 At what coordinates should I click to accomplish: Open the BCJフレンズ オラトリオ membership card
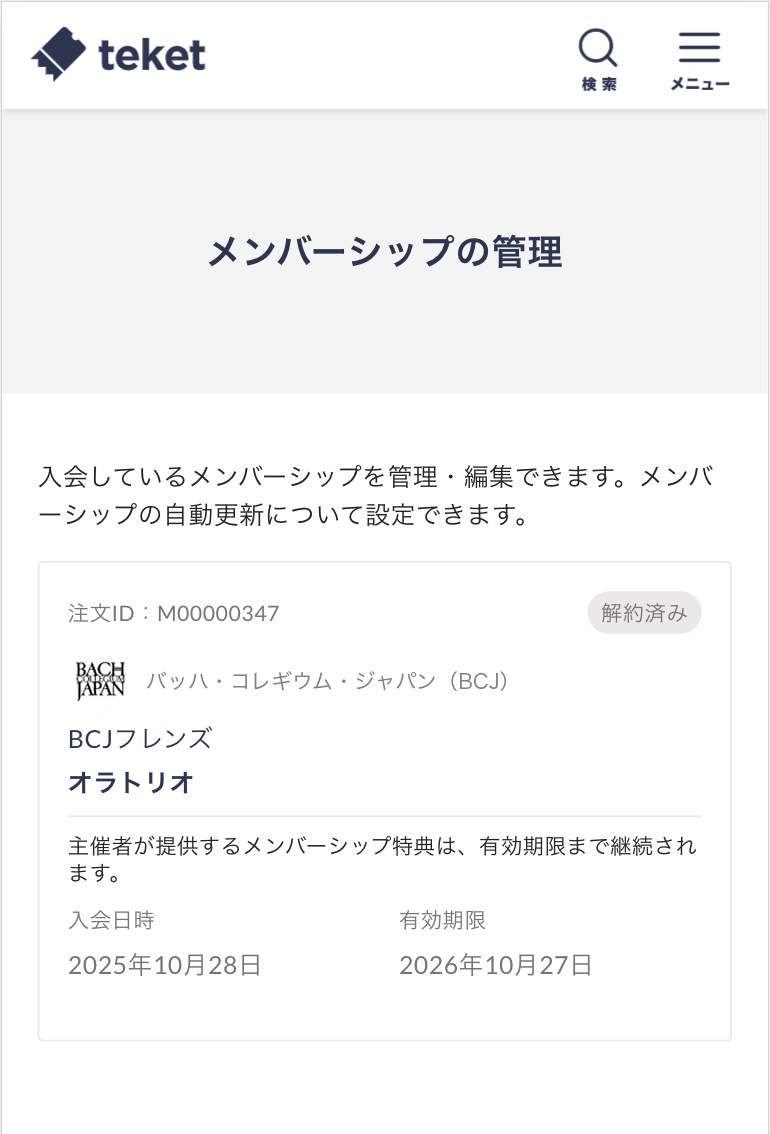click(384, 760)
